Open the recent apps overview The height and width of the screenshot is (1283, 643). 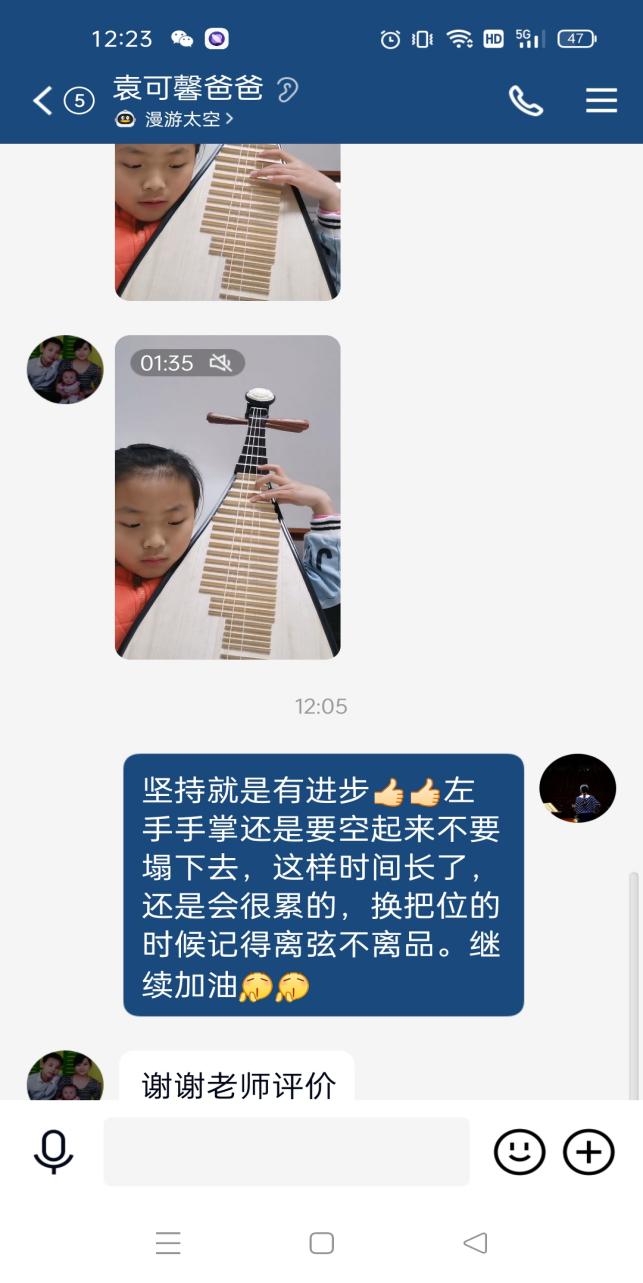[168, 1243]
